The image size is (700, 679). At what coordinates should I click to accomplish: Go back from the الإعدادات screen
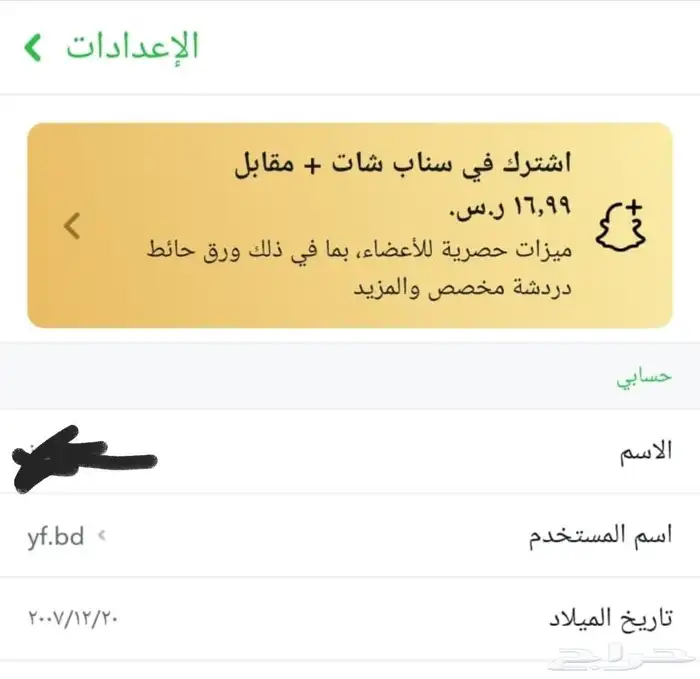(x=33, y=47)
